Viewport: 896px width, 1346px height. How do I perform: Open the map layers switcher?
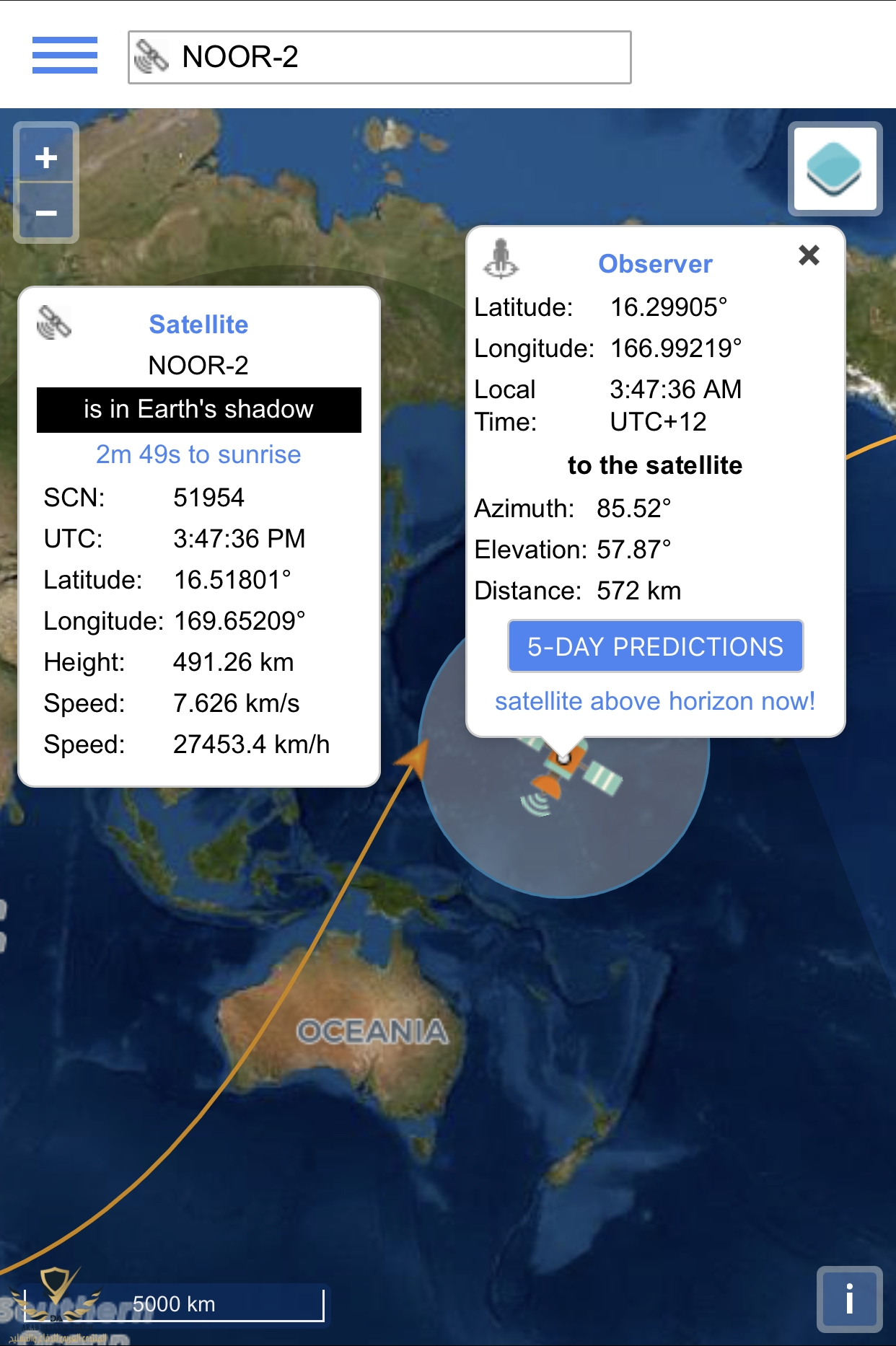coord(835,170)
